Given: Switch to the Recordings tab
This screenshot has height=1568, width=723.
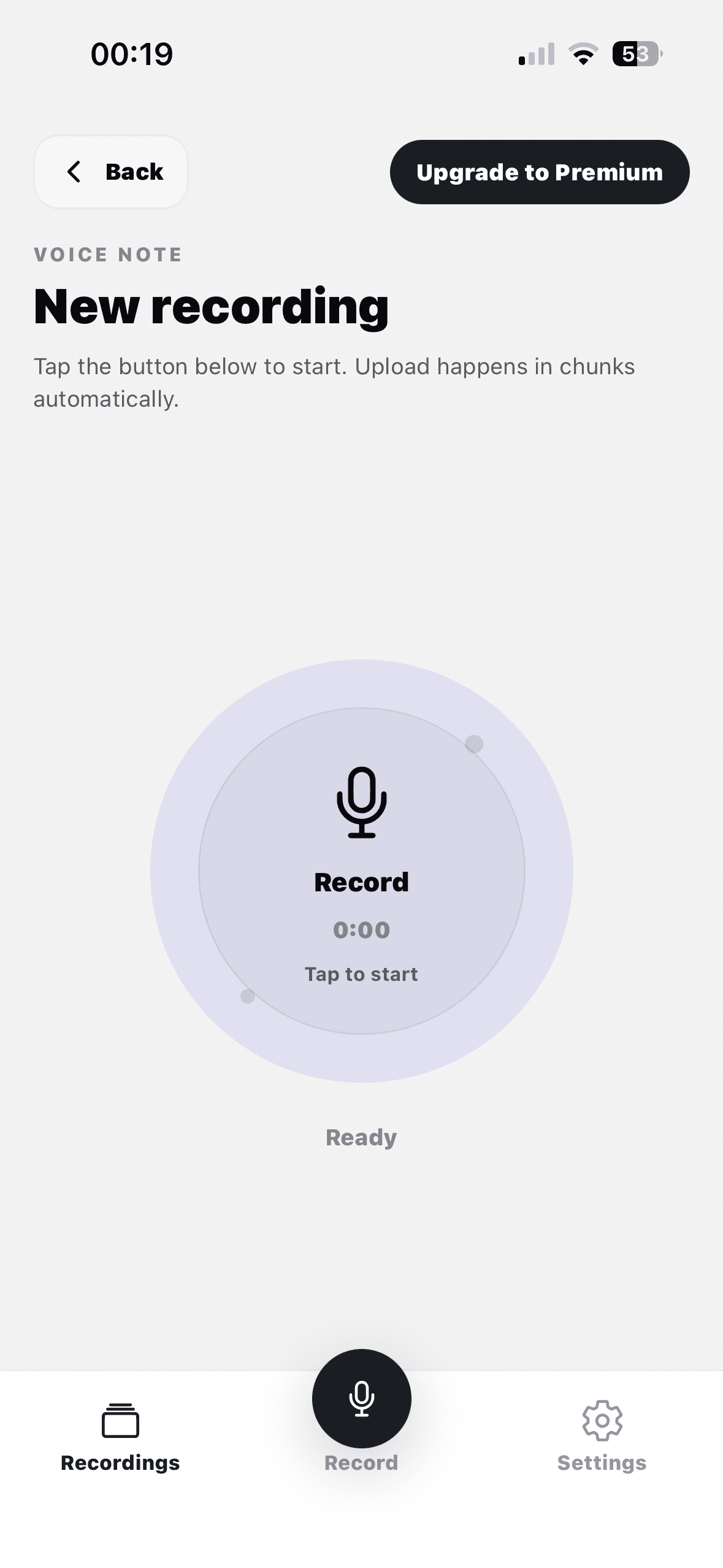Looking at the screenshot, I should tap(120, 1462).
